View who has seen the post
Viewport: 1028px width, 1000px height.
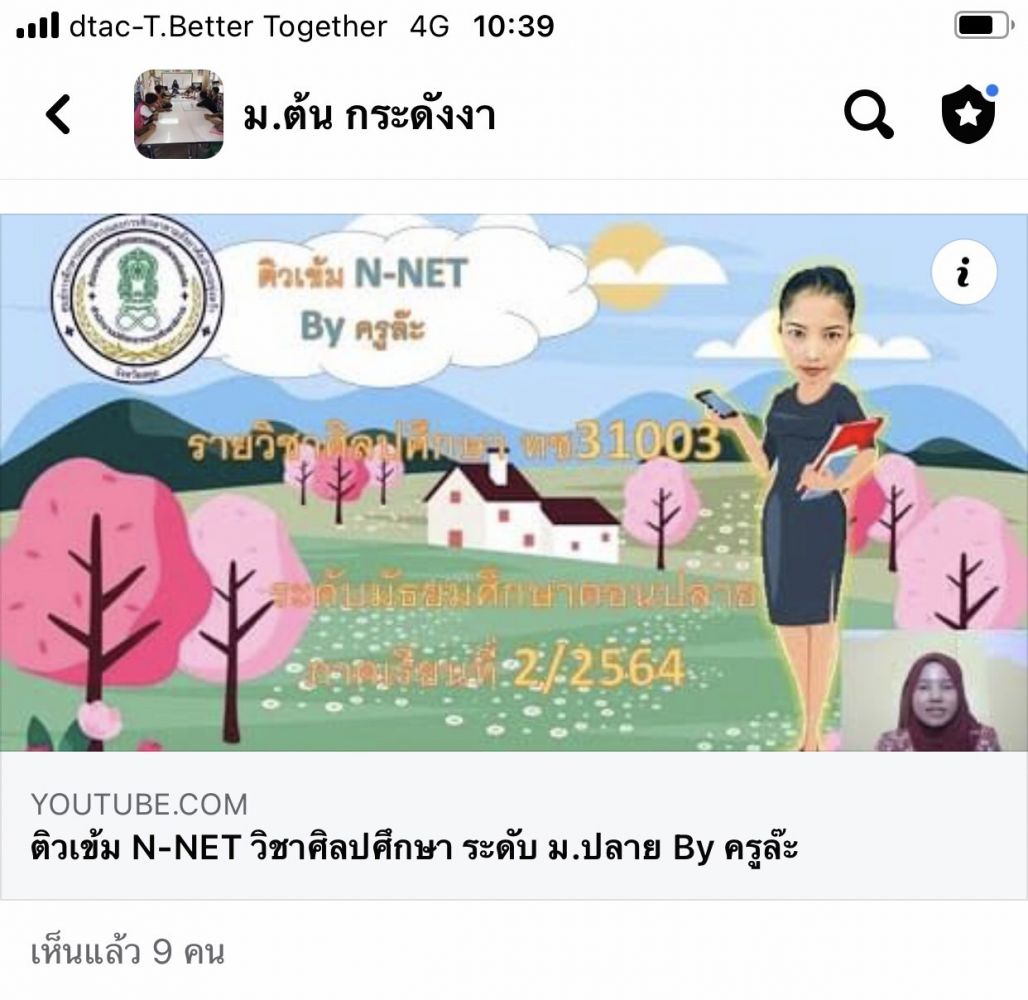127,952
